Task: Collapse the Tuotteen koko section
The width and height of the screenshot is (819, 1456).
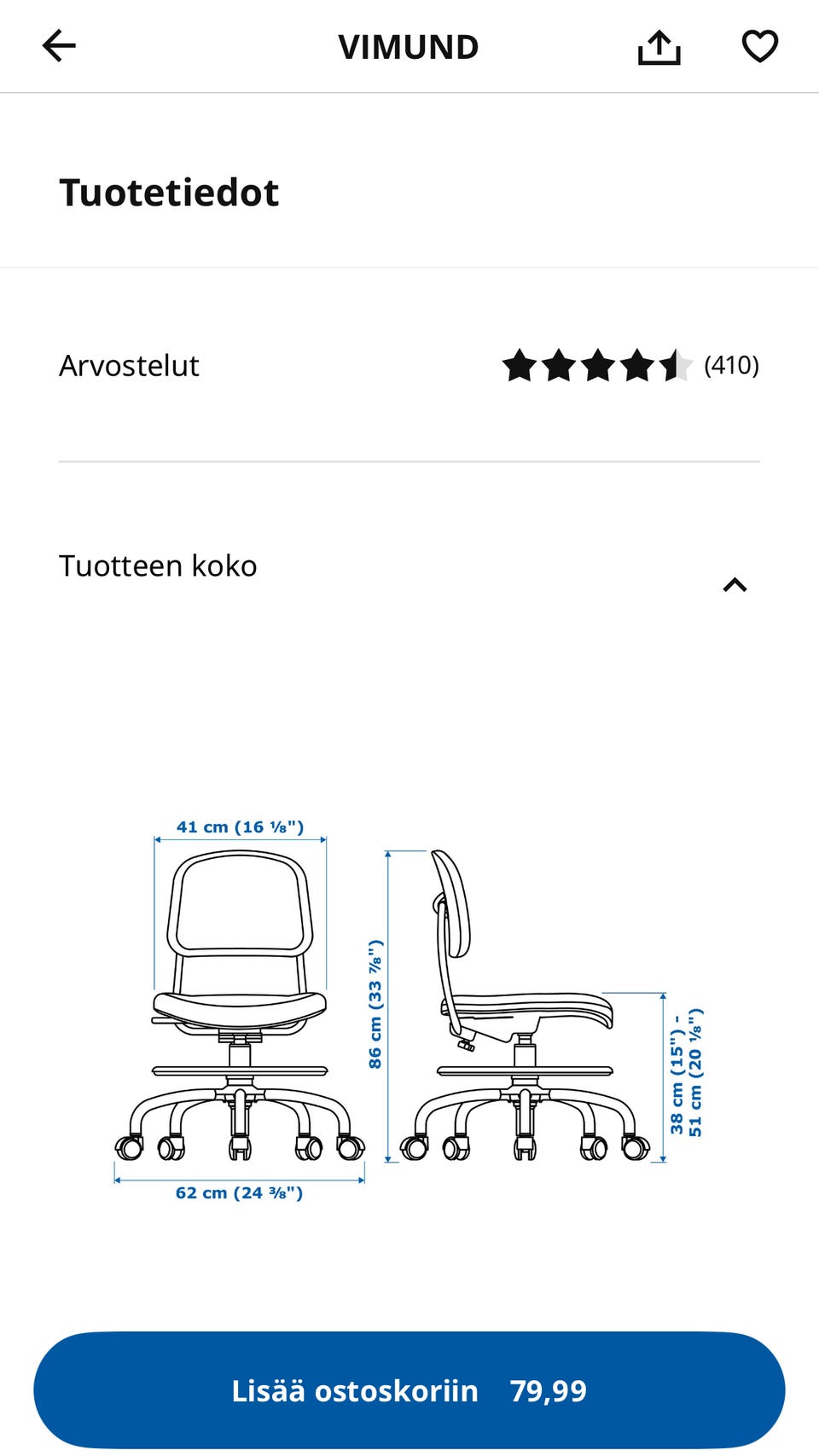Action: click(735, 584)
